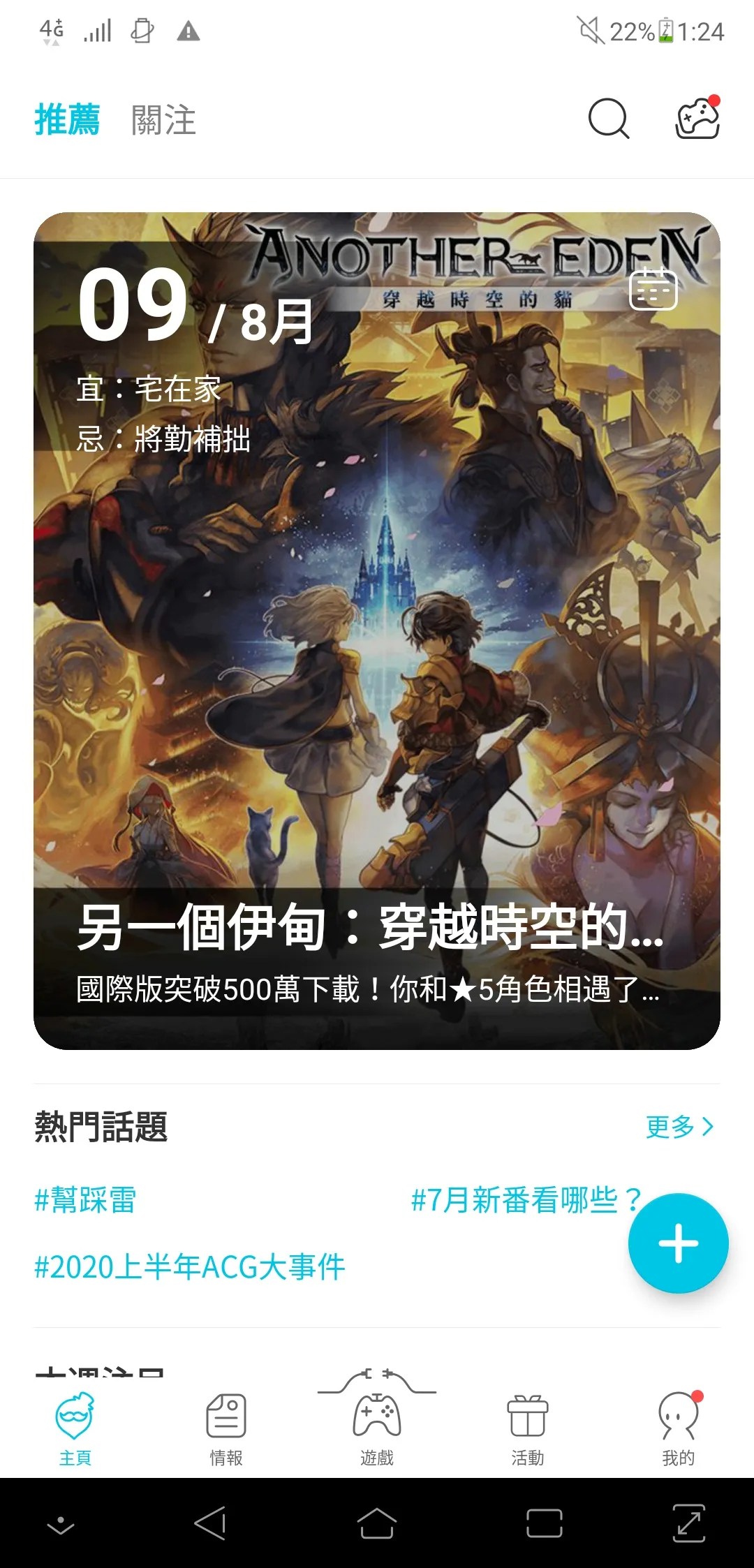The width and height of the screenshot is (754, 1568).
Task: Tap 更多 to see more hot topics
Action: [x=679, y=1127]
